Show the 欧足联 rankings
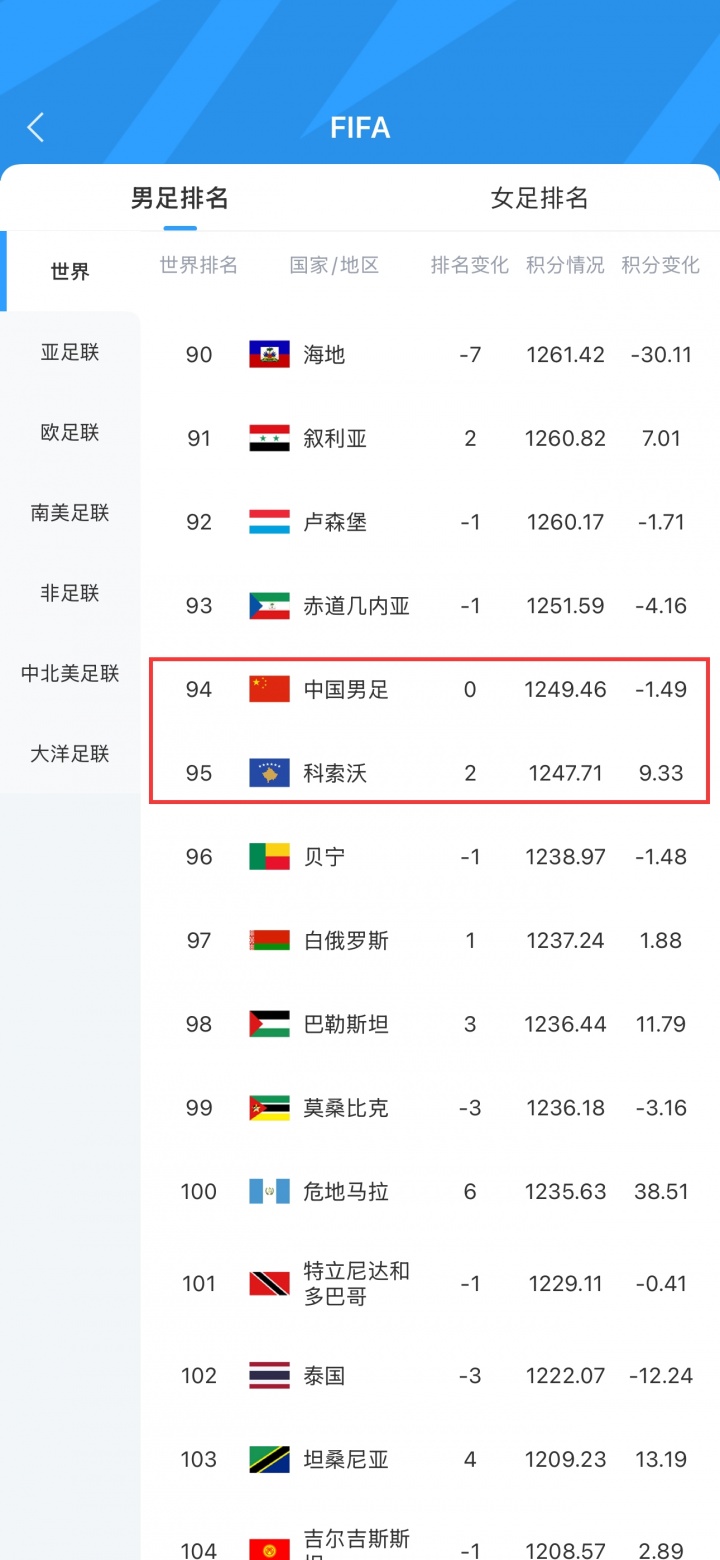This screenshot has width=720, height=1560. pyautogui.click(x=70, y=432)
